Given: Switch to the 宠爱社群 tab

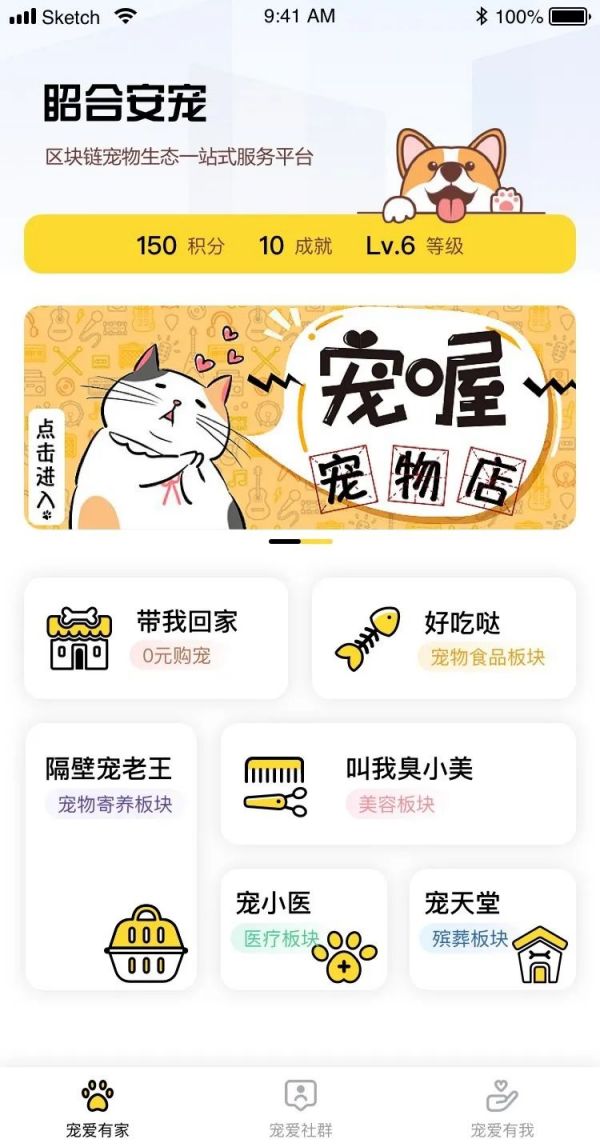Looking at the screenshot, I should pos(300,1107).
